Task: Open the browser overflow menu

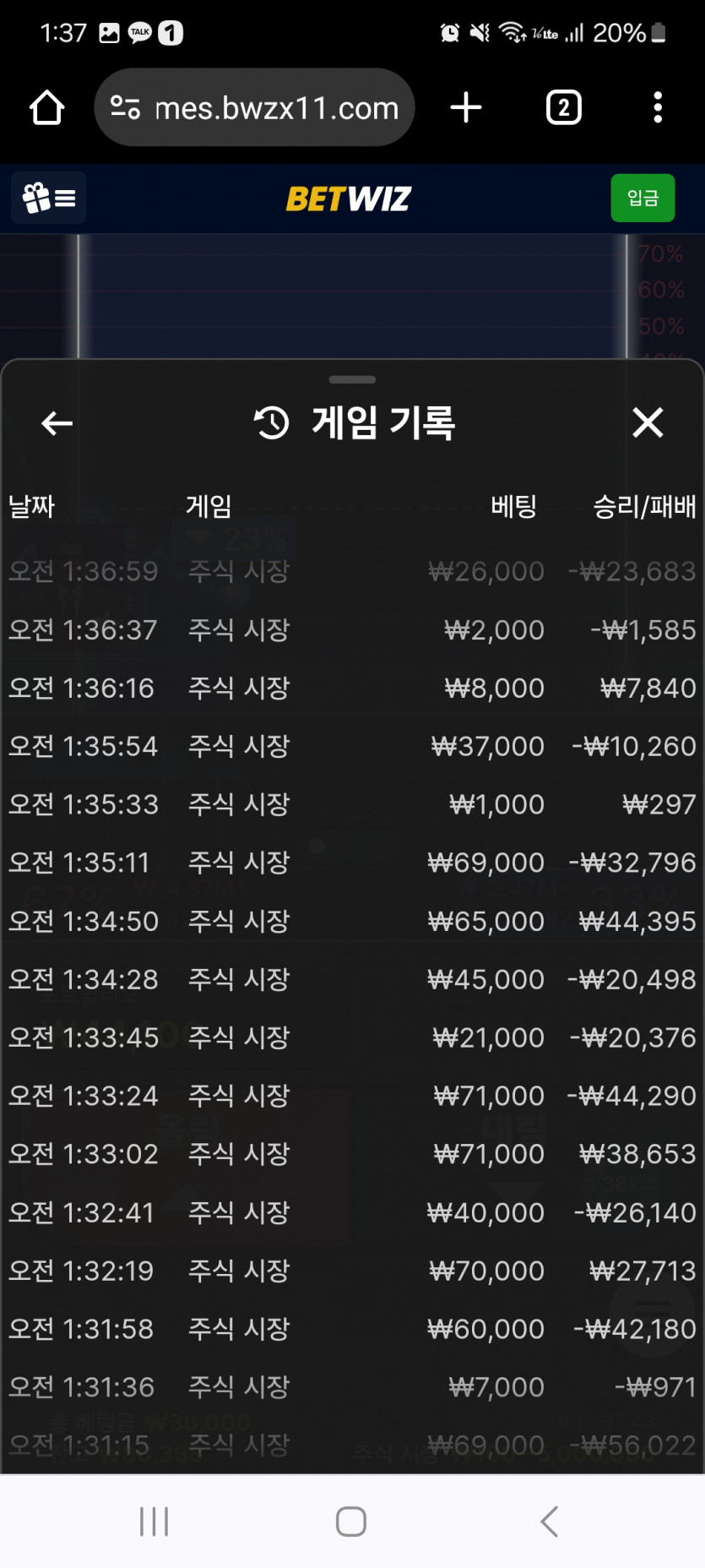Action: [658, 108]
